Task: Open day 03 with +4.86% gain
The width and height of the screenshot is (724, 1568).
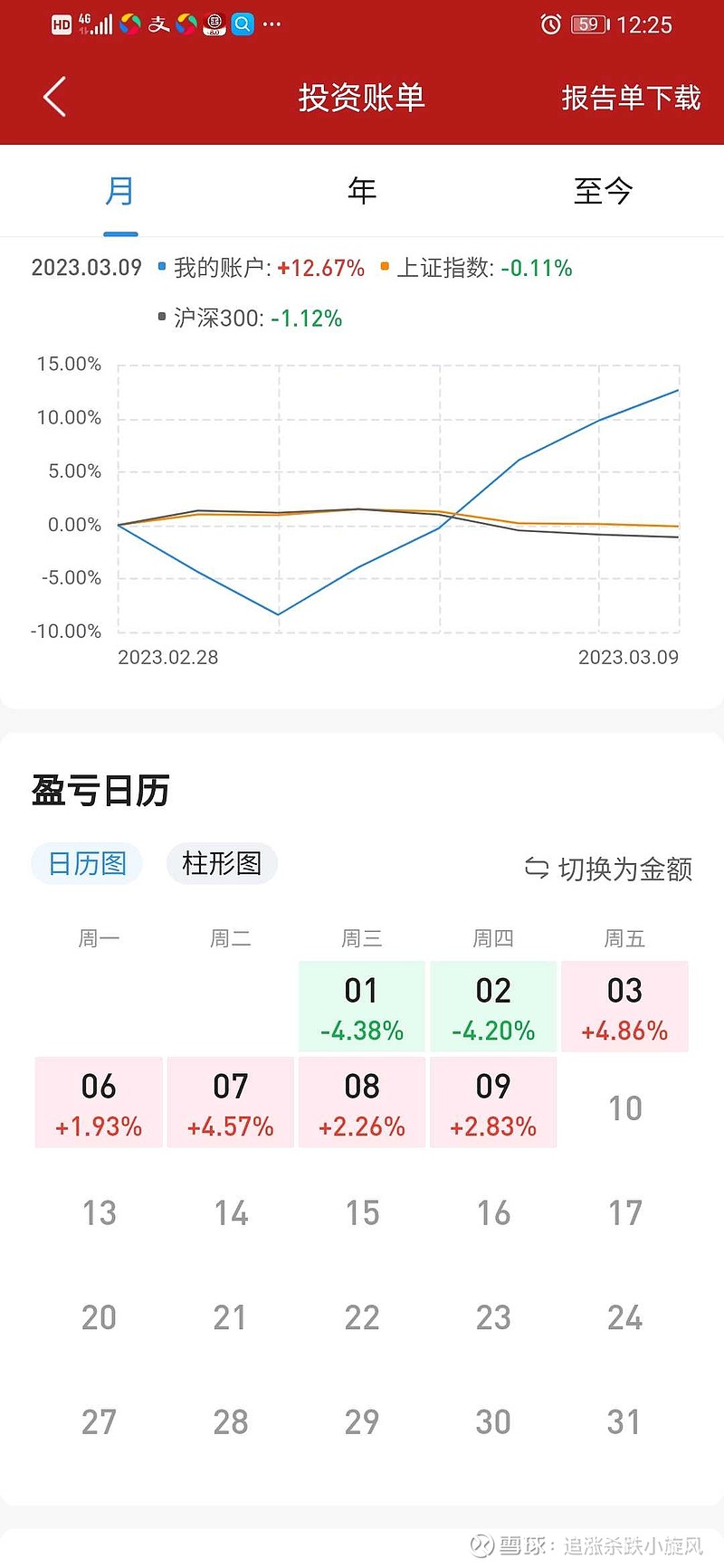Action: click(624, 1006)
